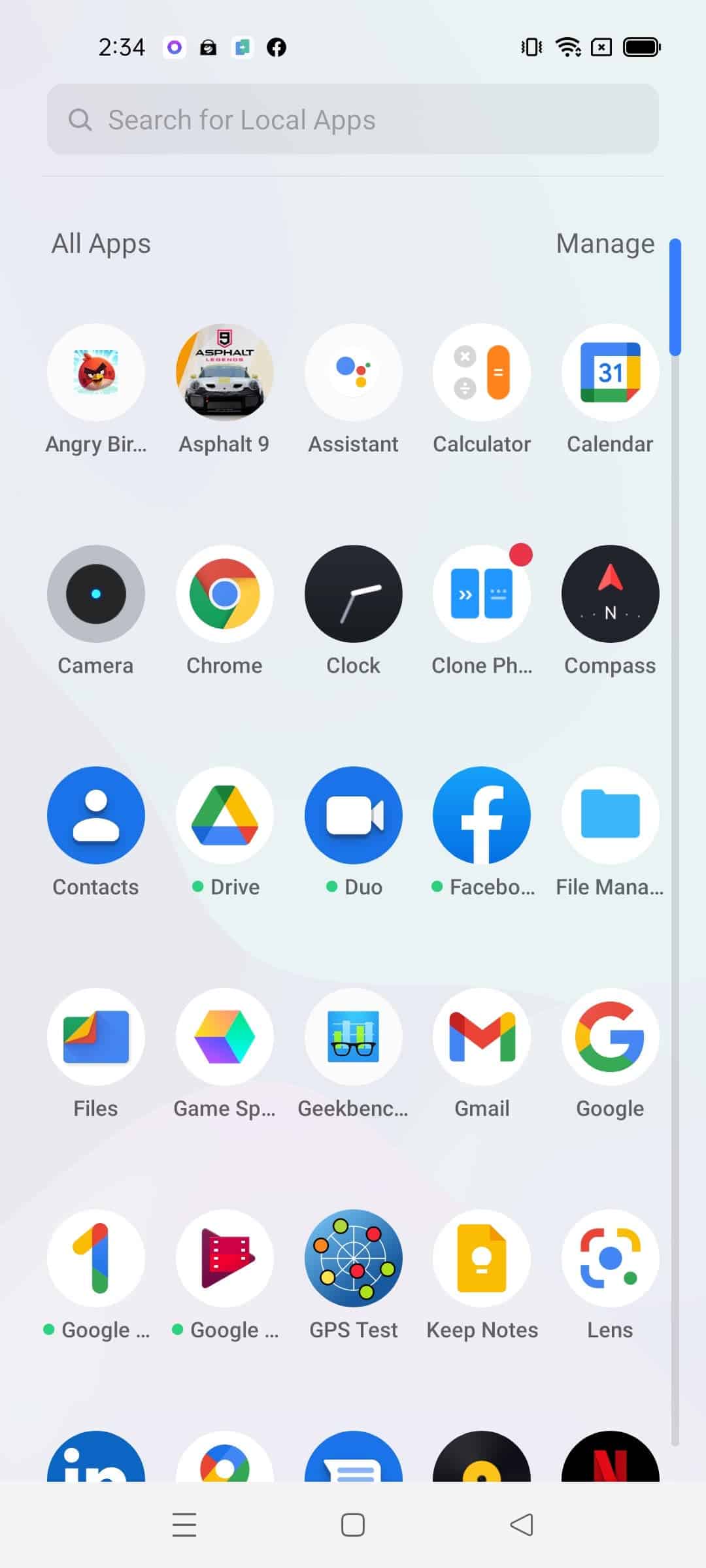Open Chrome browser
This screenshot has width=706, height=1568.
click(225, 594)
